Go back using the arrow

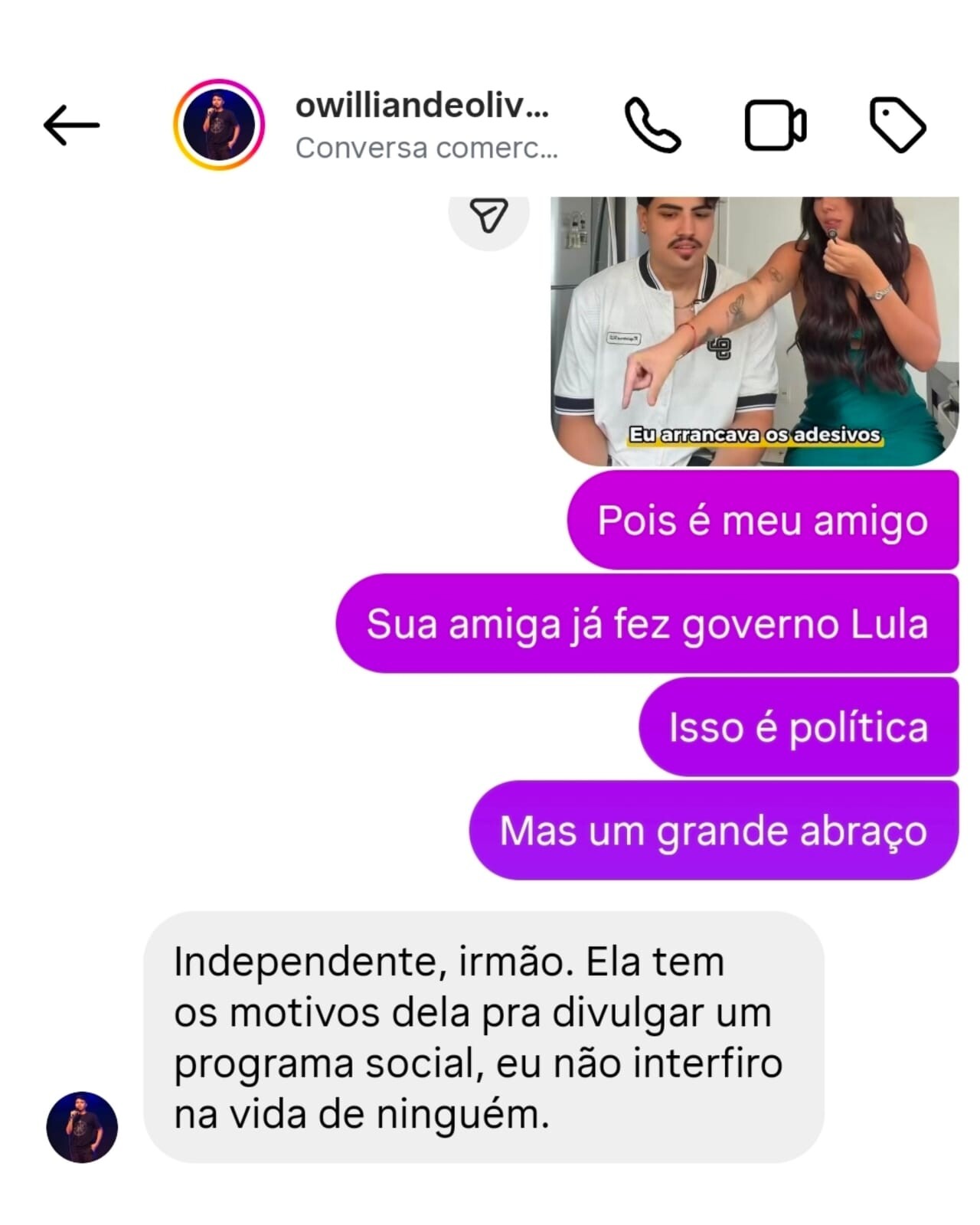pyautogui.click(x=71, y=126)
